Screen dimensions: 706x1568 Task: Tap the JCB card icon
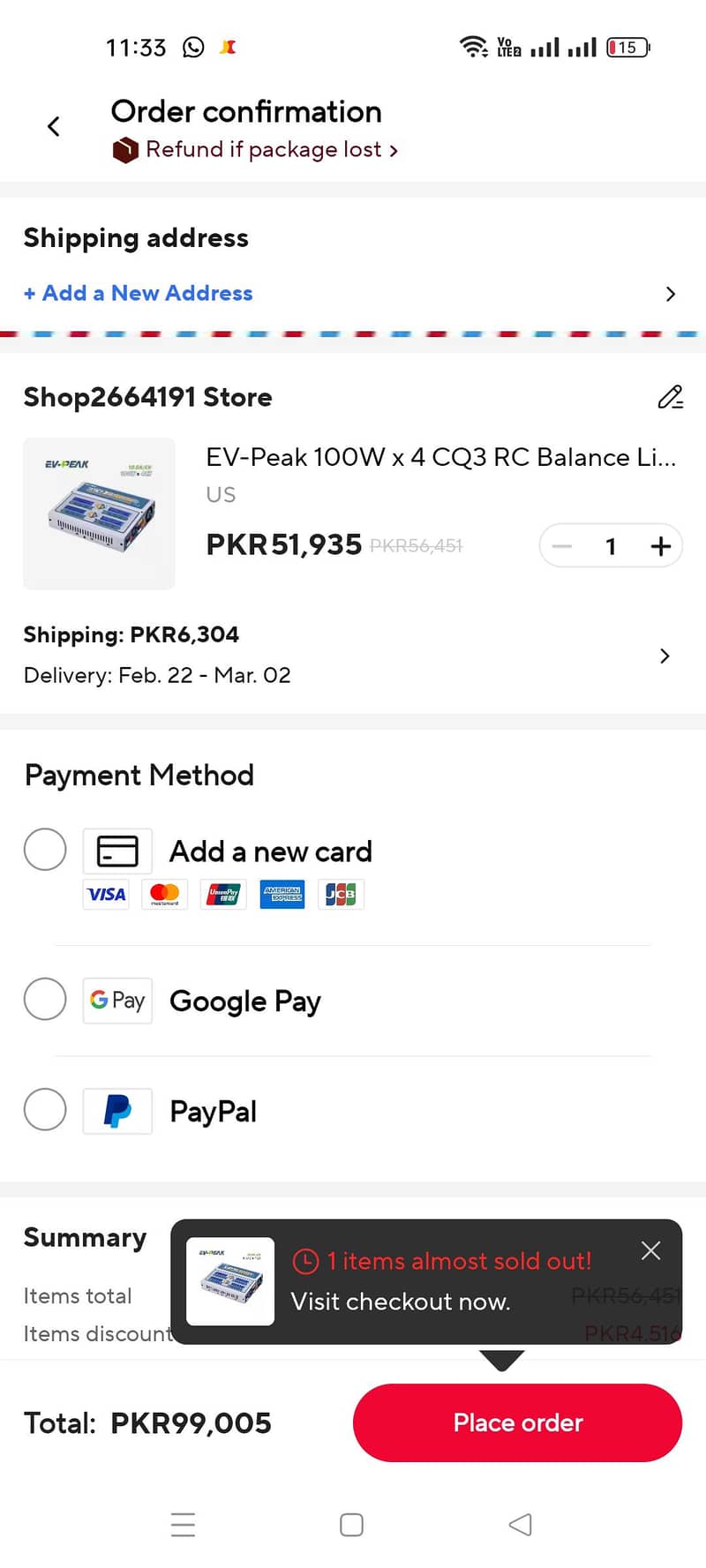click(x=341, y=894)
